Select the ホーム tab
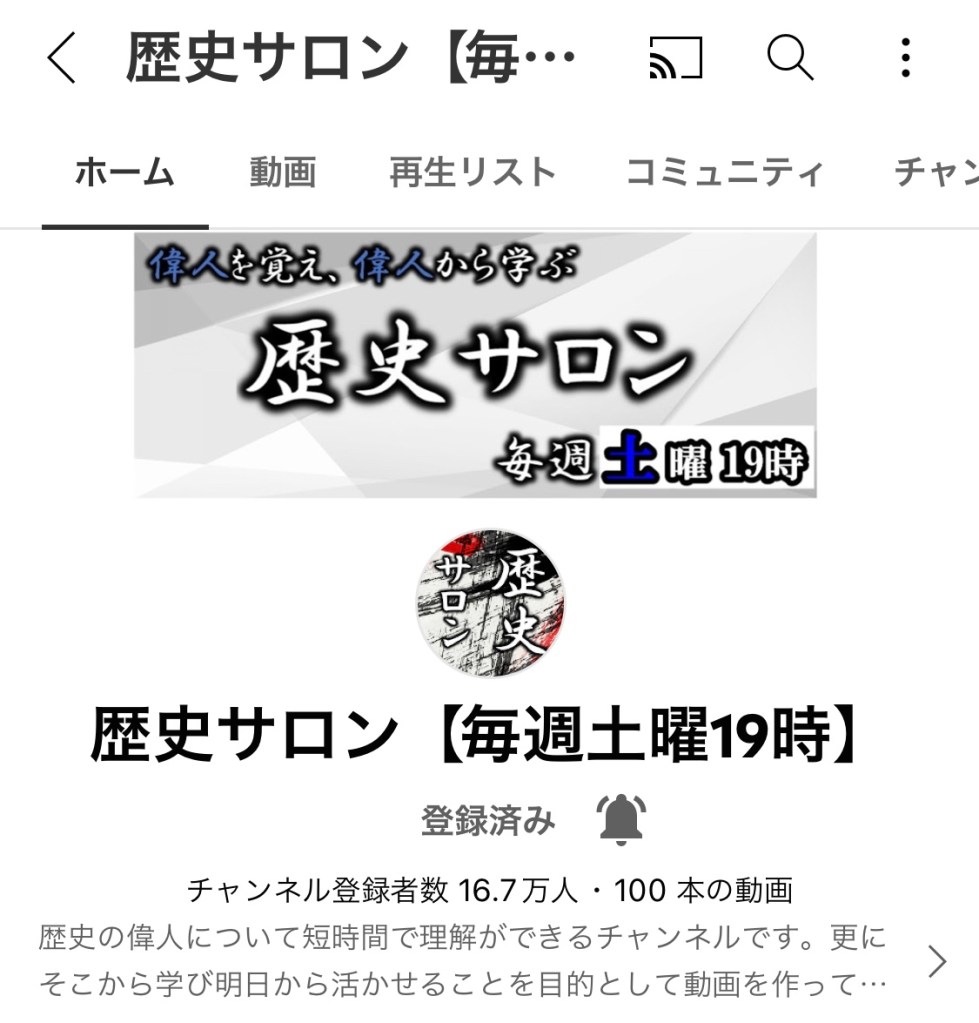 [x=125, y=173]
